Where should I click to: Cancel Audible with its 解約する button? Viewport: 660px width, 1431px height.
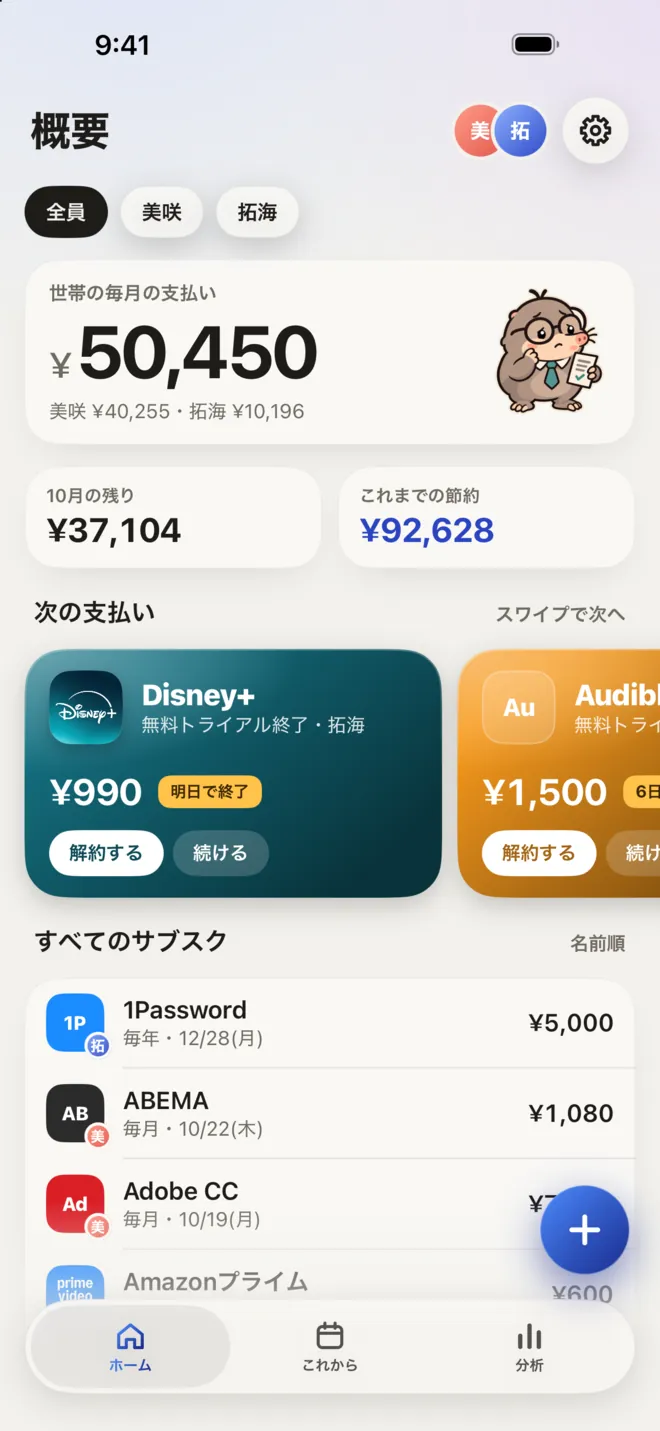click(539, 853)
